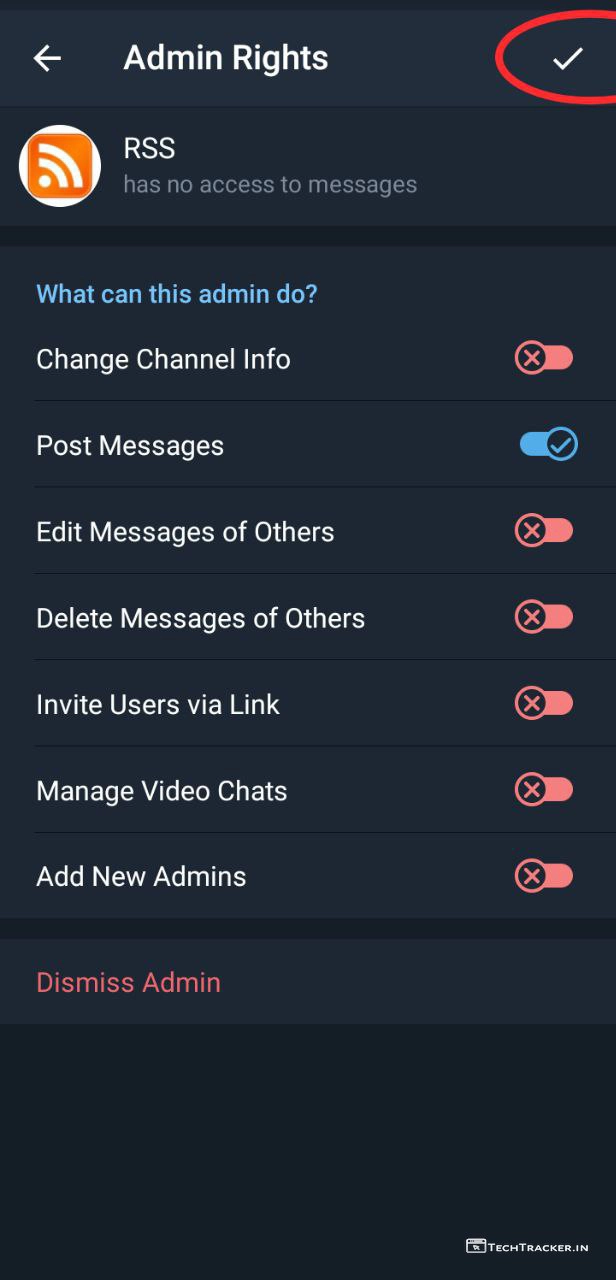Screen dimensions: 616x1280
Task: Toggle Delete Messages of Others on
Action: pos(545,617)
